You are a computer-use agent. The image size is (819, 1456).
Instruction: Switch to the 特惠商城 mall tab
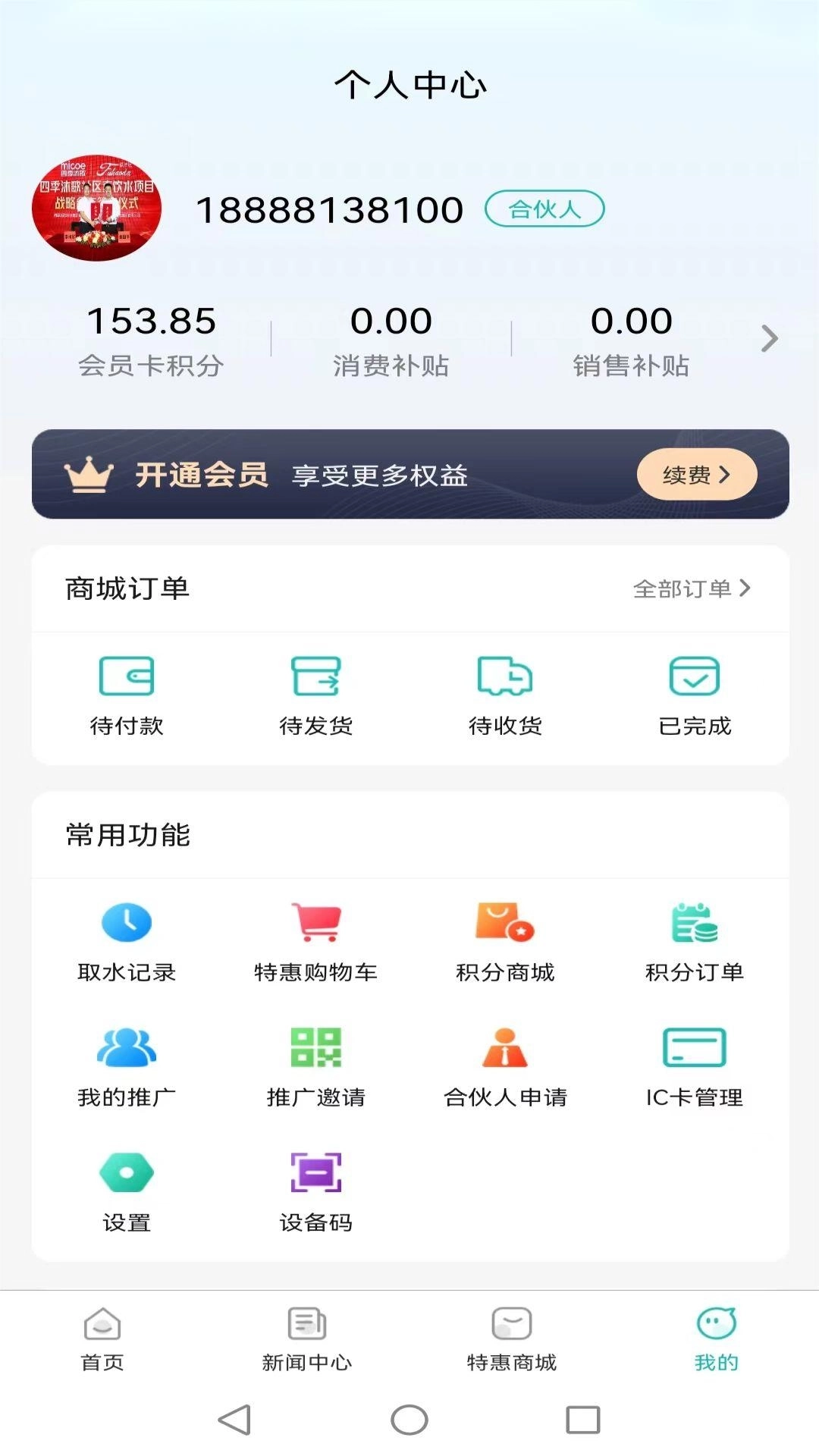512,1340
